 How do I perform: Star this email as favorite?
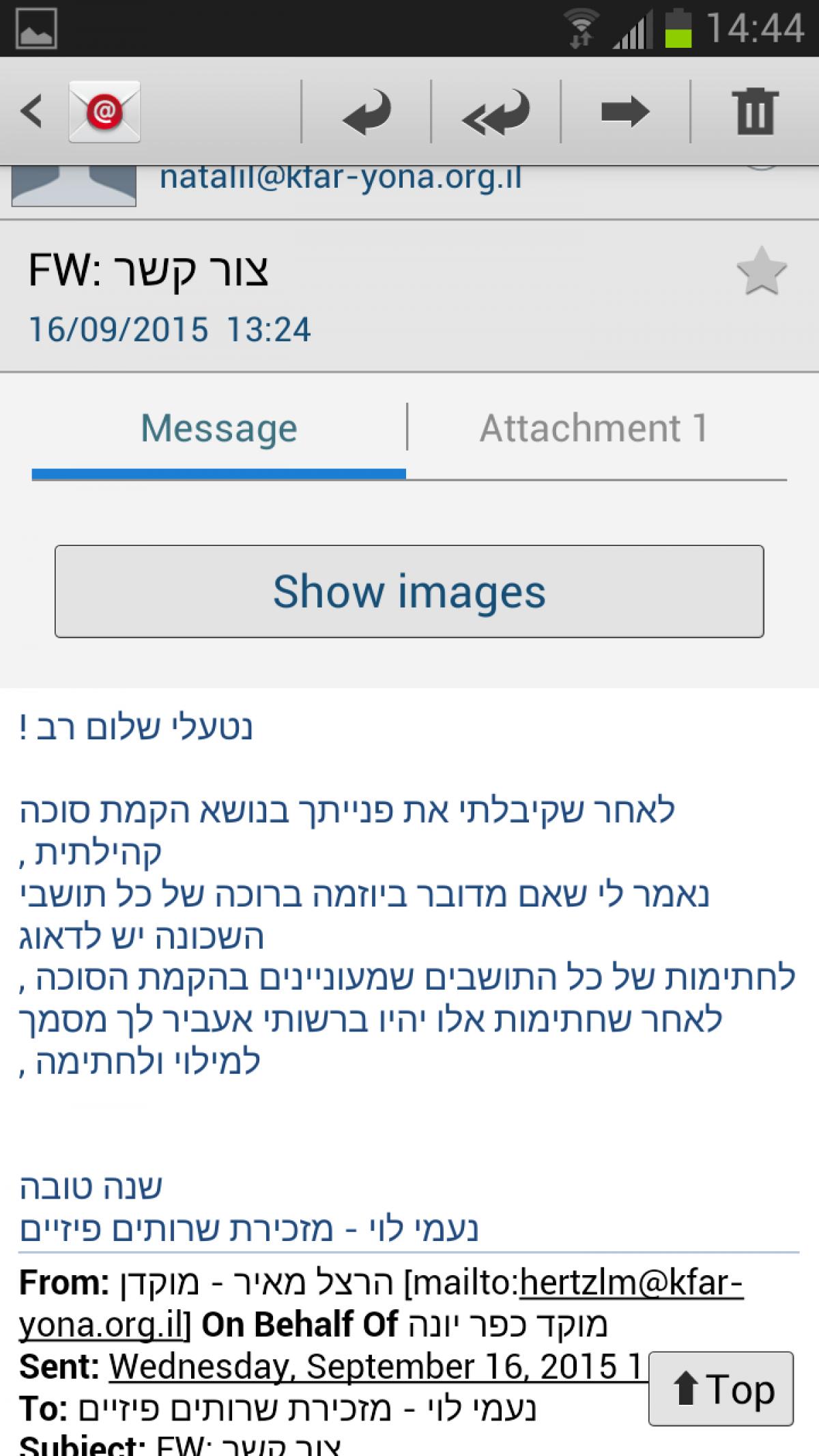pos(762,272)
